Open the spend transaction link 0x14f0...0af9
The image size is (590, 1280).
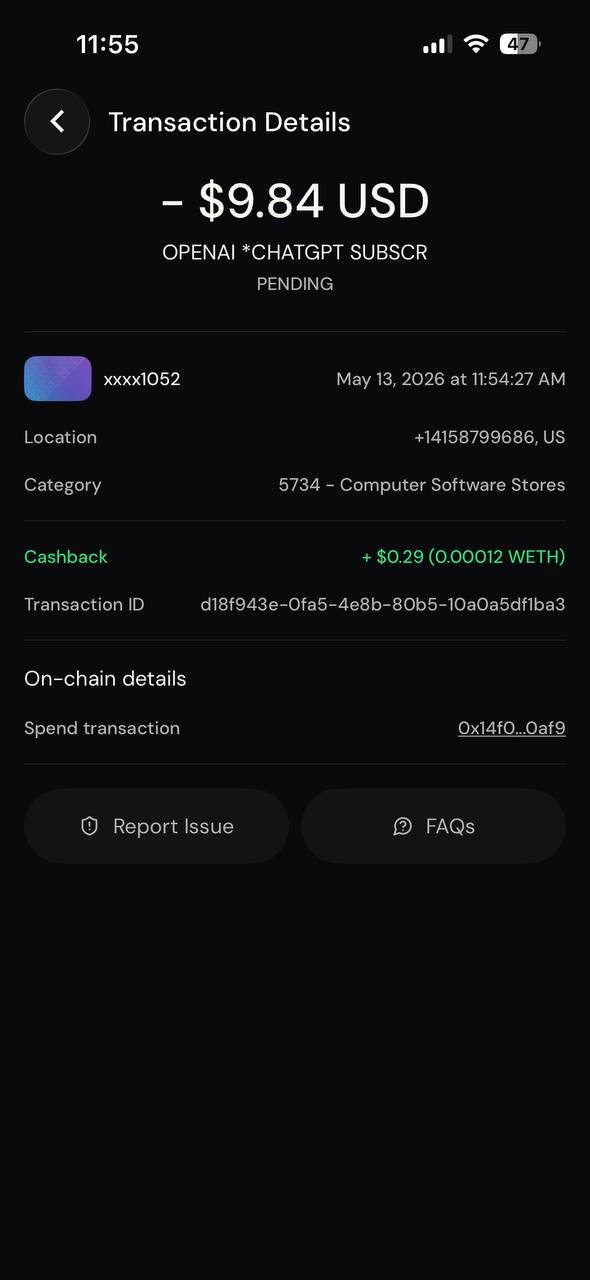tap(511, 729)
